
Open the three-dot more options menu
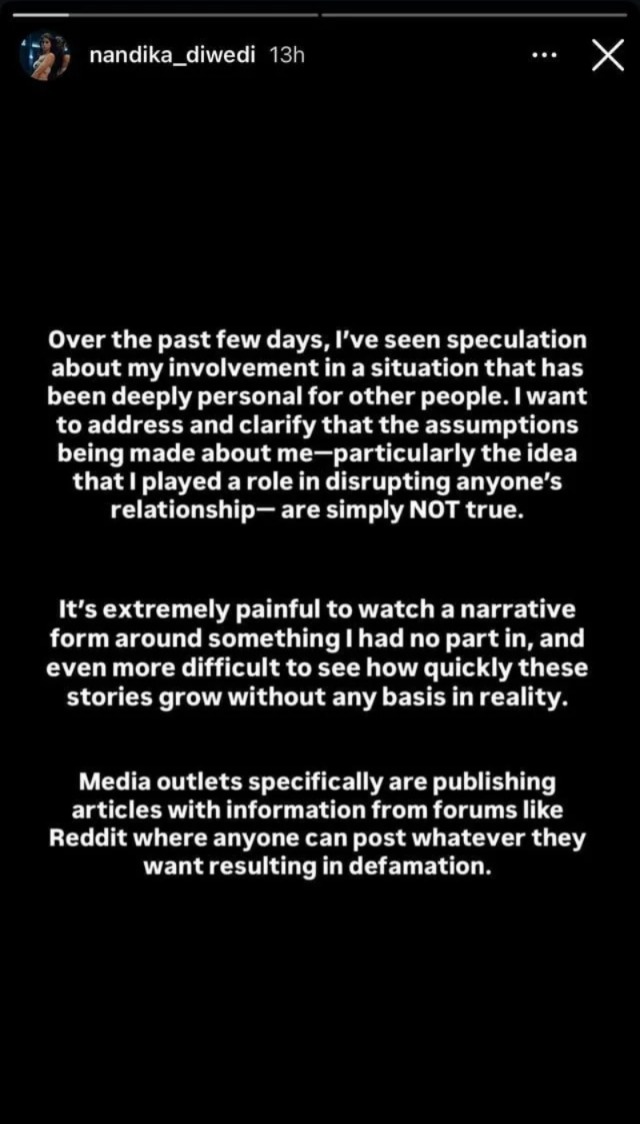point(544,56)
